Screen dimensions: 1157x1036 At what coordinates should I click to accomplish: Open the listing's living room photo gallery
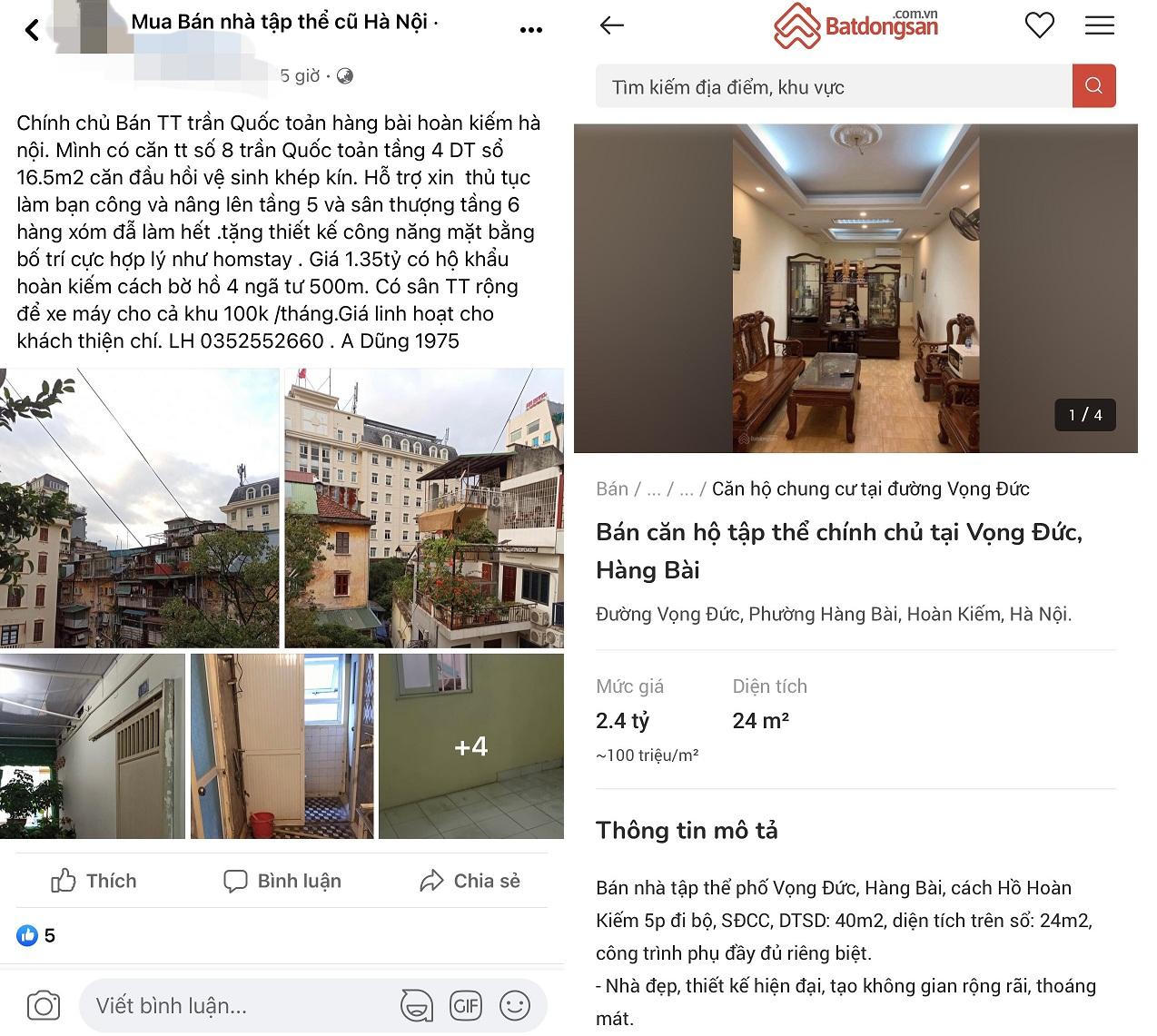(x=855, y=288)
